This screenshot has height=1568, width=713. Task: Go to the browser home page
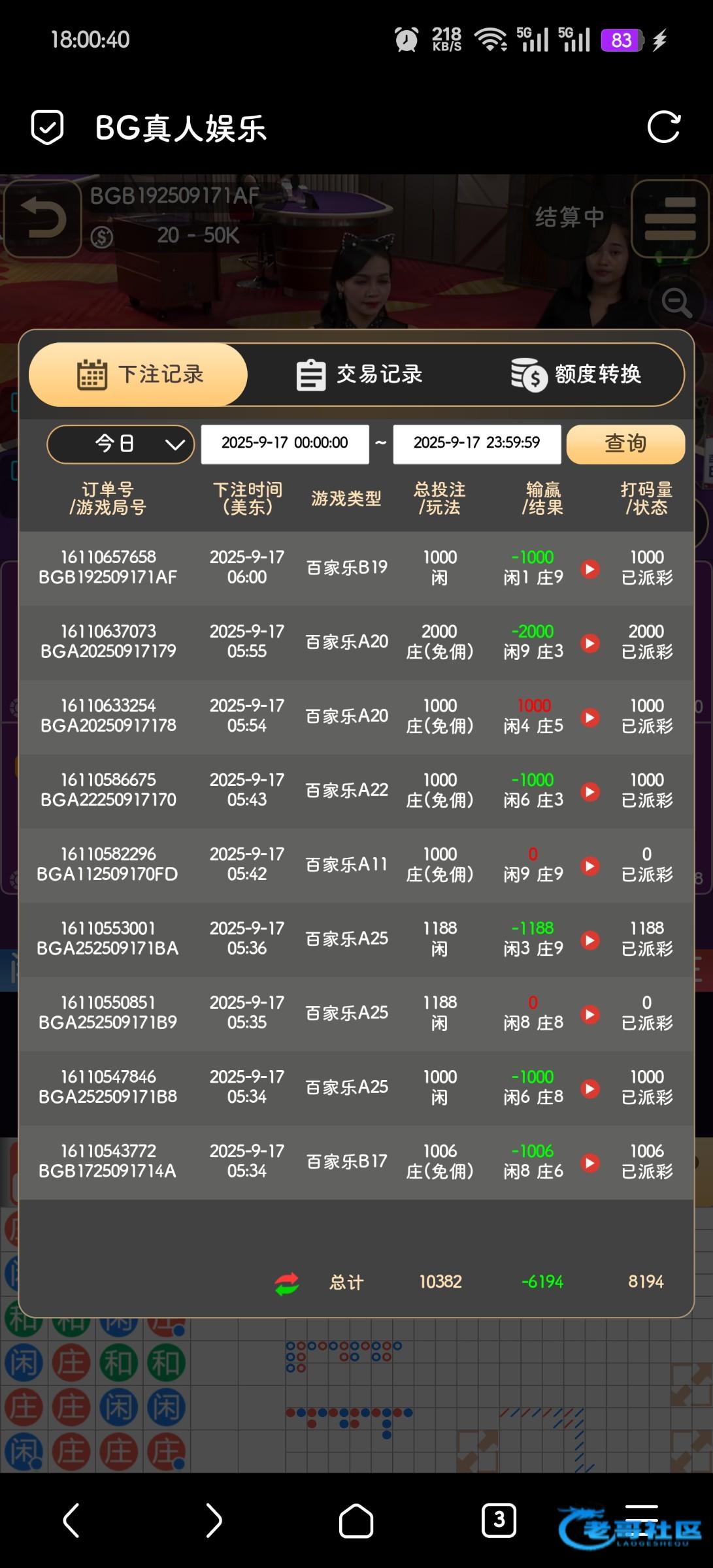pyautogui.click(x=356, y=1520)
